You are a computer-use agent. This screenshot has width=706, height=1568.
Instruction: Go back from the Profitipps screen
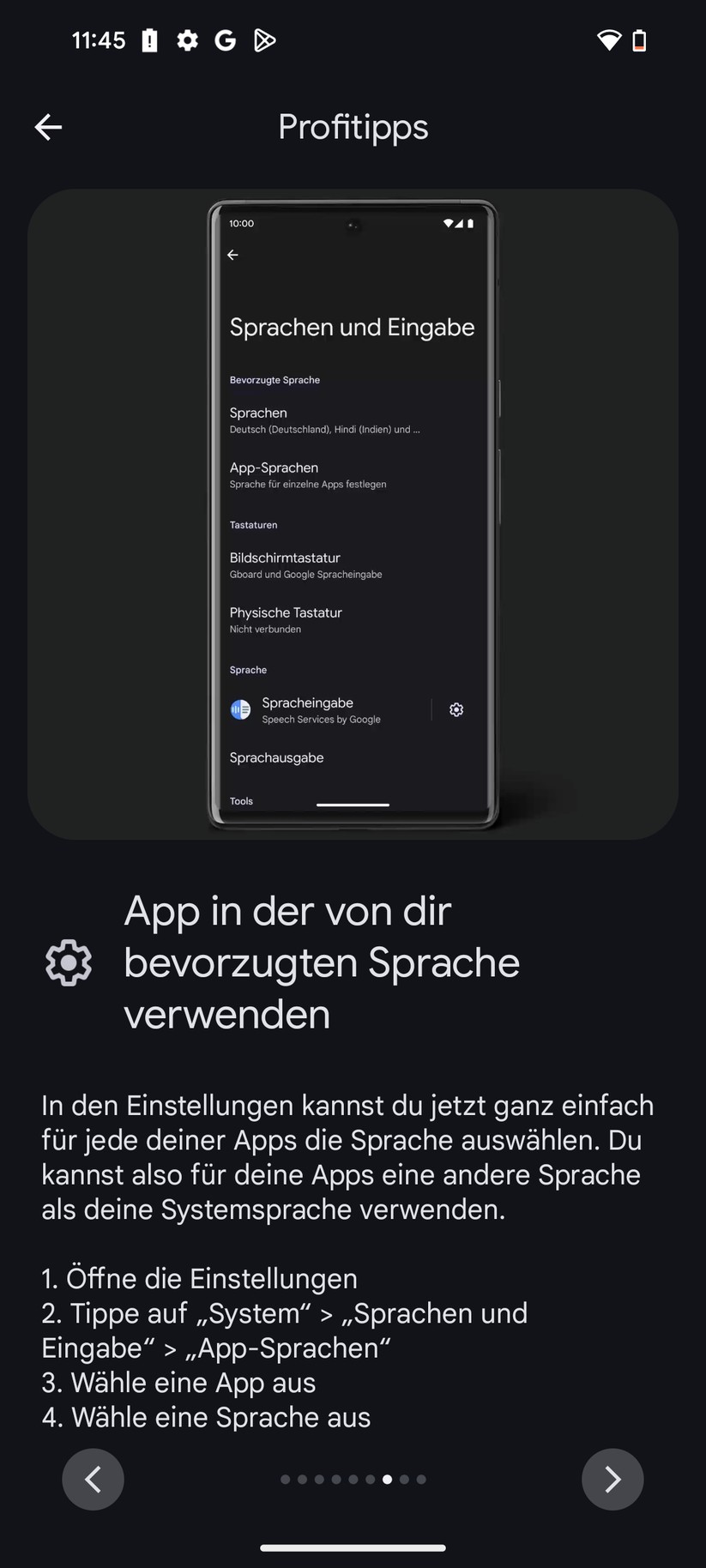click(x=48, y=127)
